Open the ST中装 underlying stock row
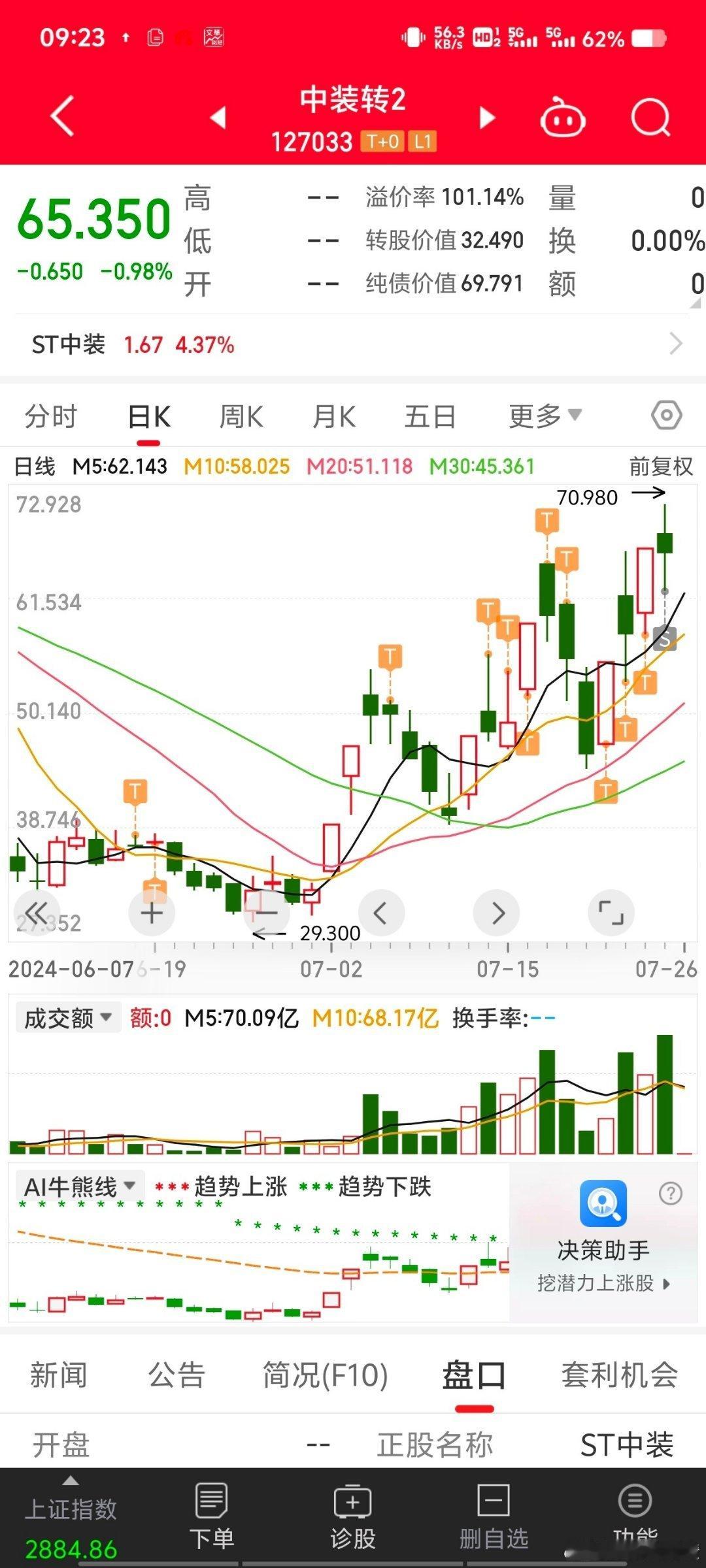 coord(353,344)
